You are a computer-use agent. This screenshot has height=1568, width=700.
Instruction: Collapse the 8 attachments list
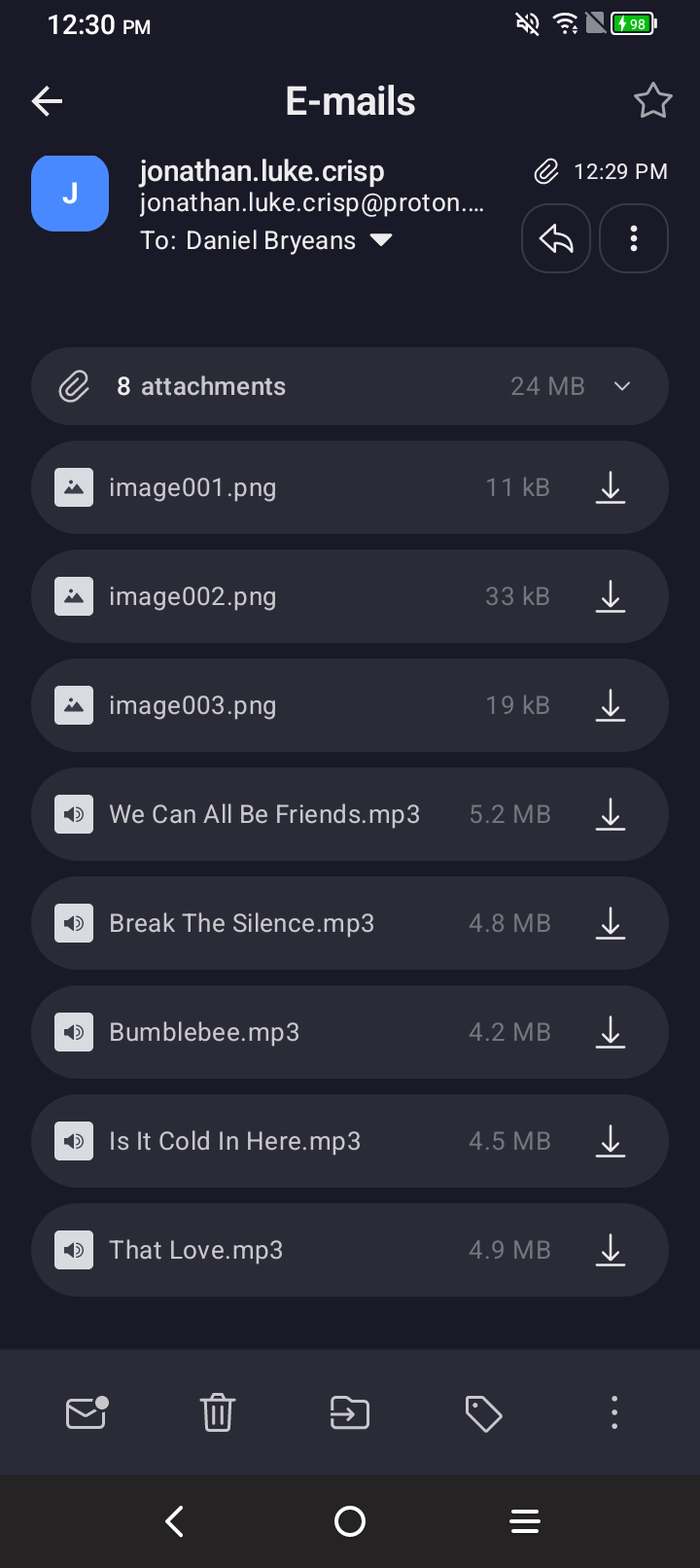pyautogui.click(x=622, y=386)
